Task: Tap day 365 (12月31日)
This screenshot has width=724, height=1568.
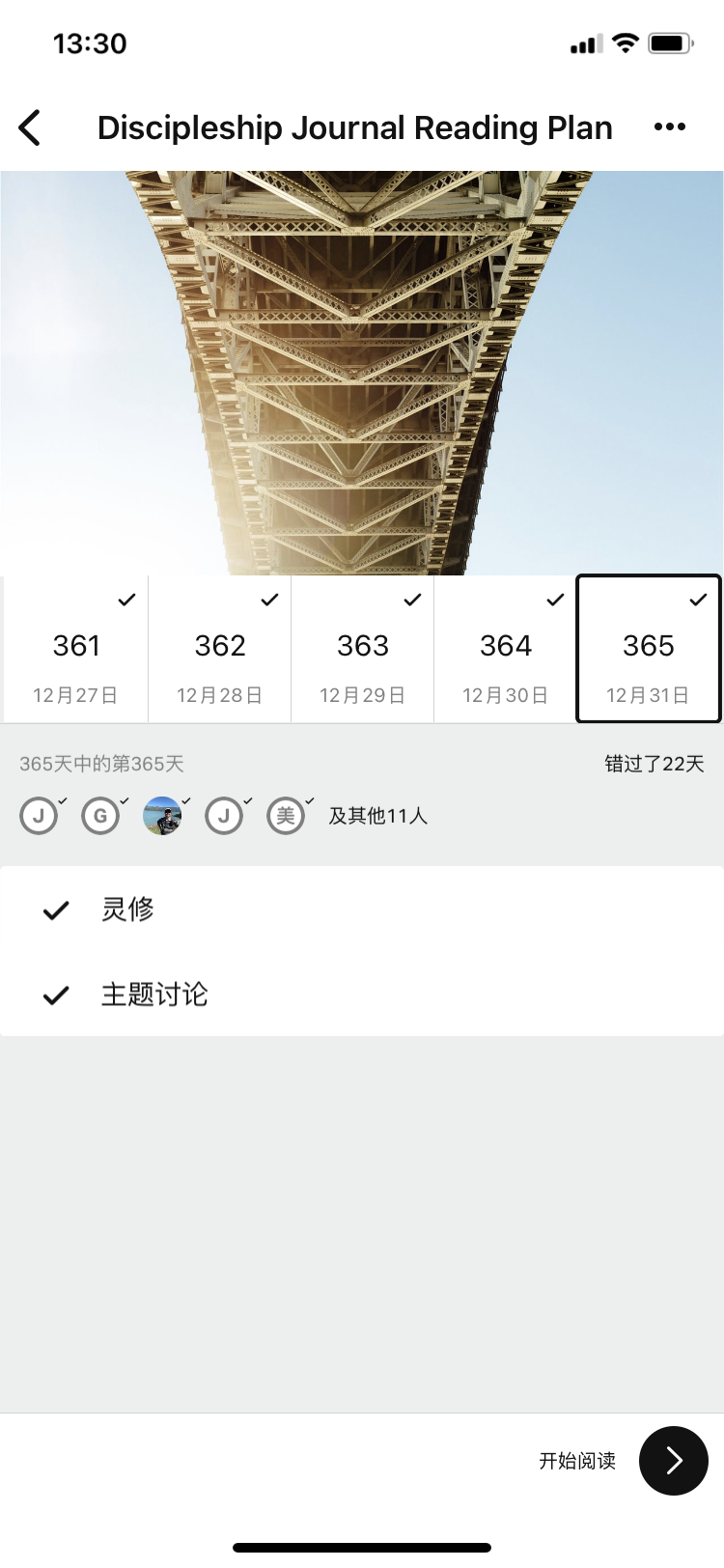Action: click(x=649, y=649)
